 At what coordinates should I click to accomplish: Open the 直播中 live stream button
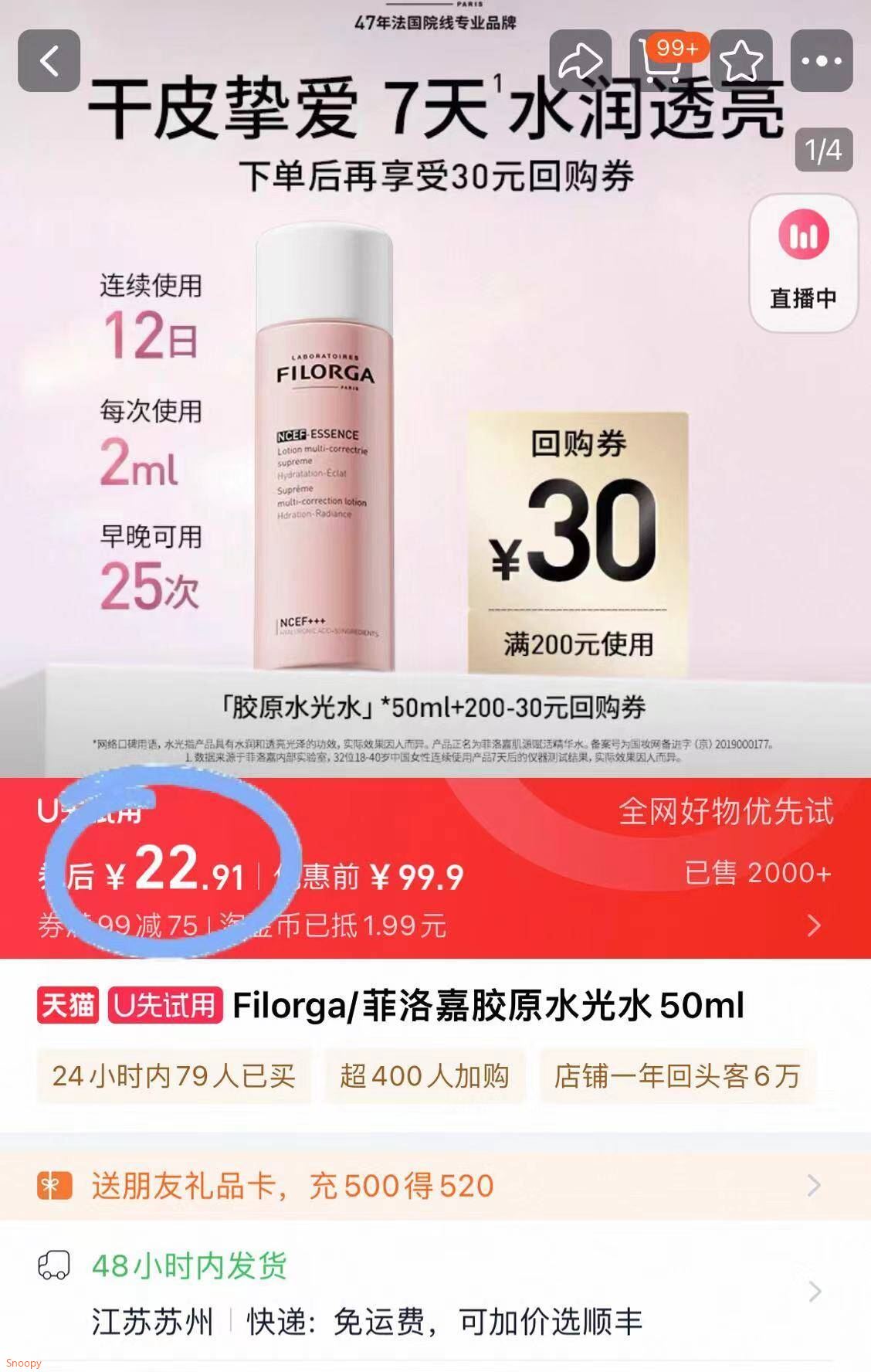coord(803,263)
